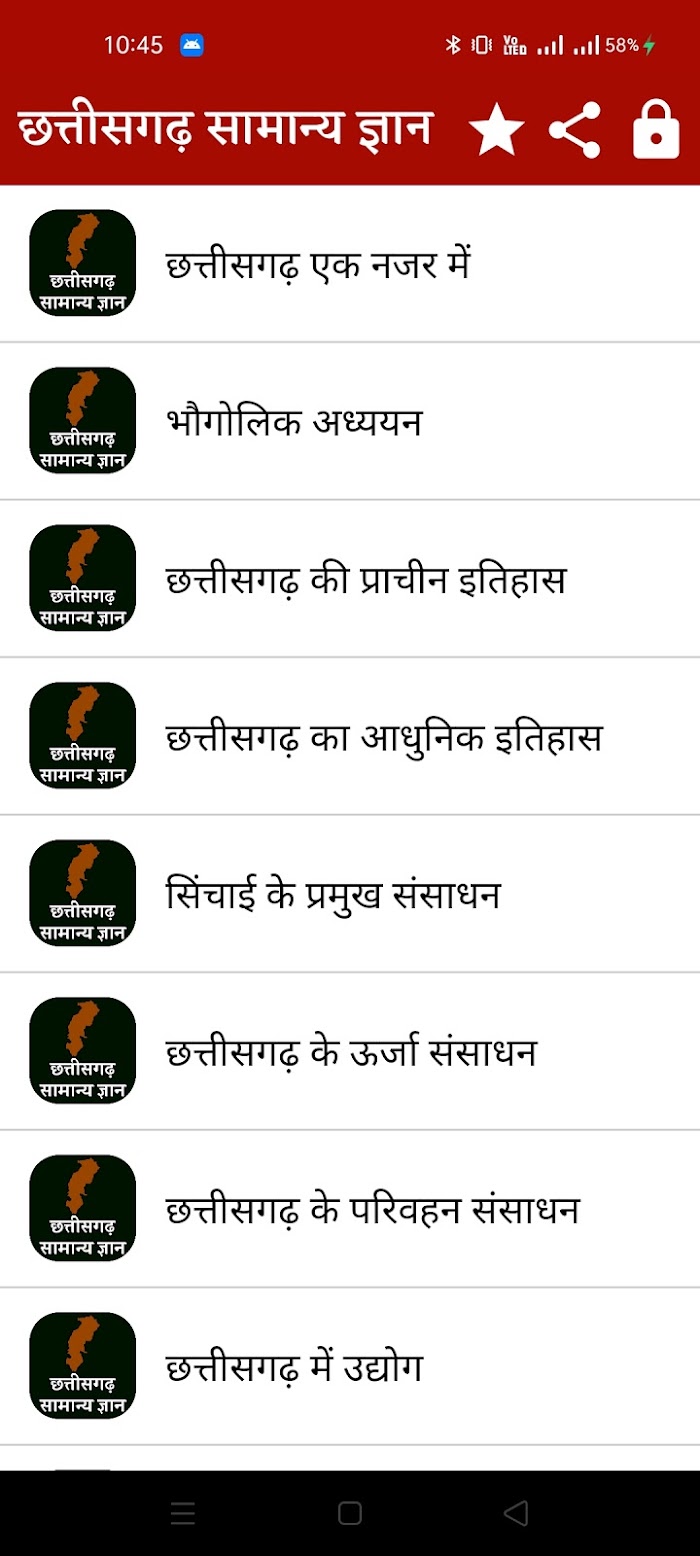Open छत्तीसगढ़ के ऊर्जा संसाधन

[350, 1051]
